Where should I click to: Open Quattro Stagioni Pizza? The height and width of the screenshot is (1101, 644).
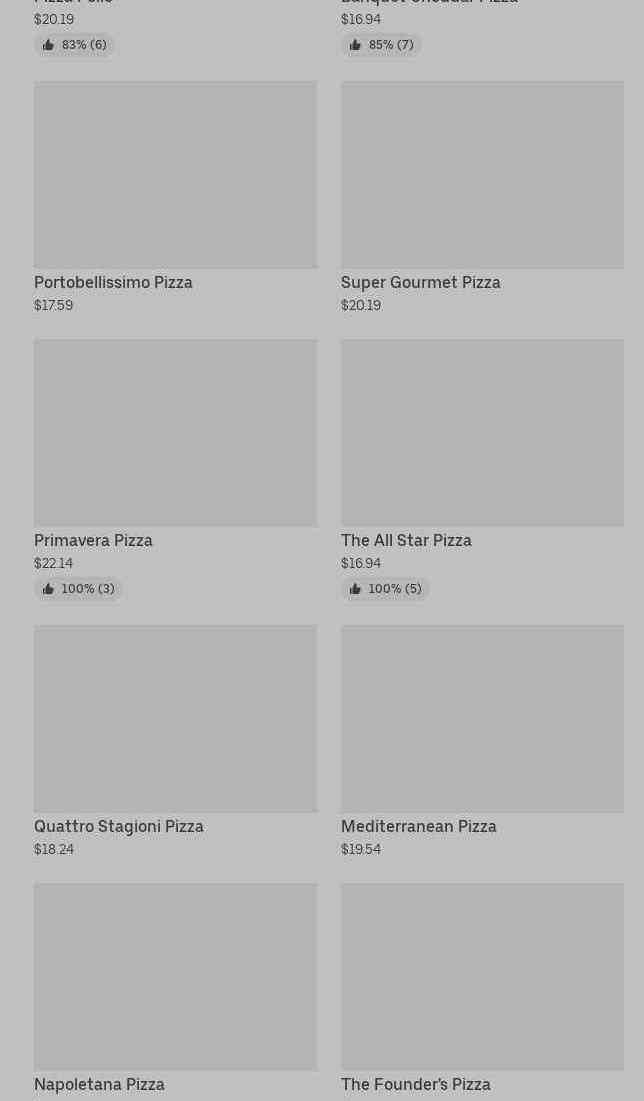[x=176, y=741]
